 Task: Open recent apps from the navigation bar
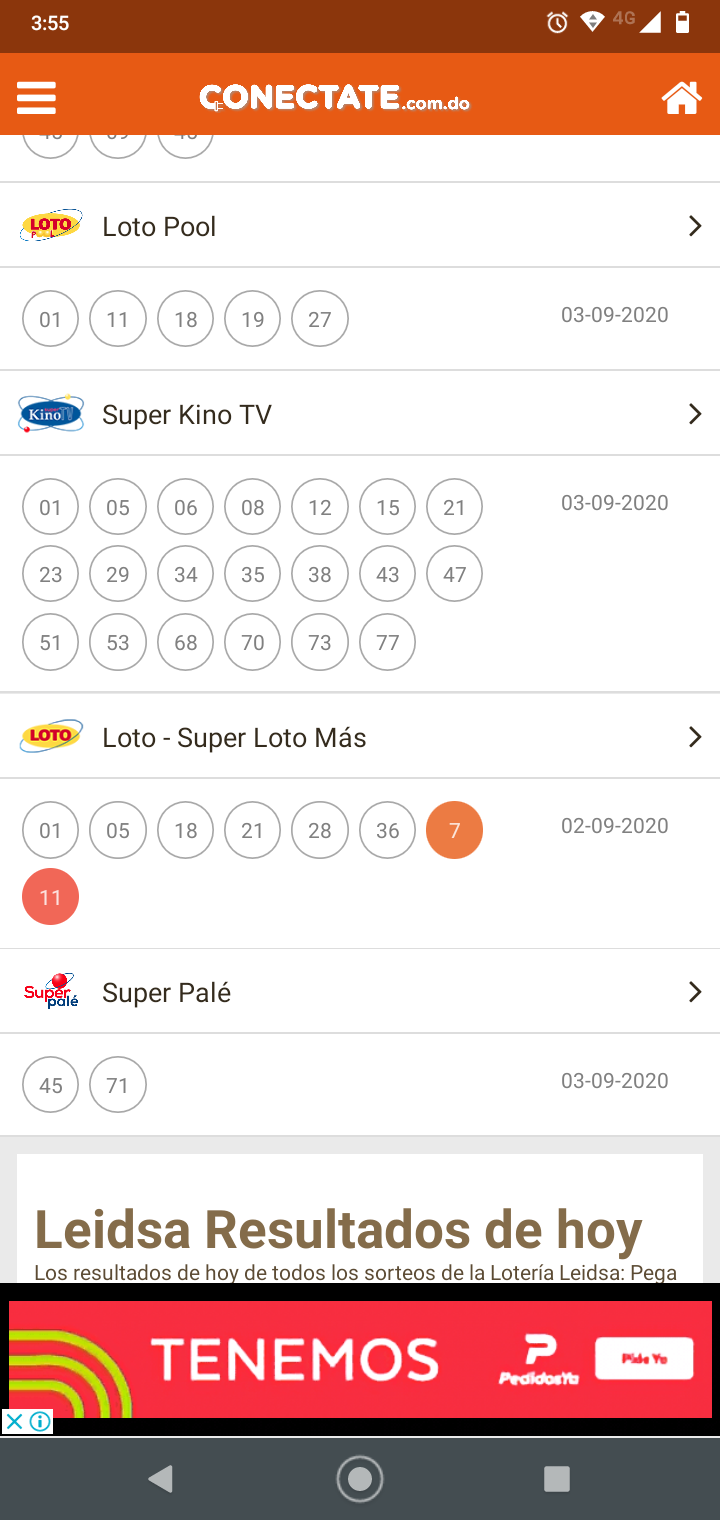pyautogui.click(x=556, y=1478)
